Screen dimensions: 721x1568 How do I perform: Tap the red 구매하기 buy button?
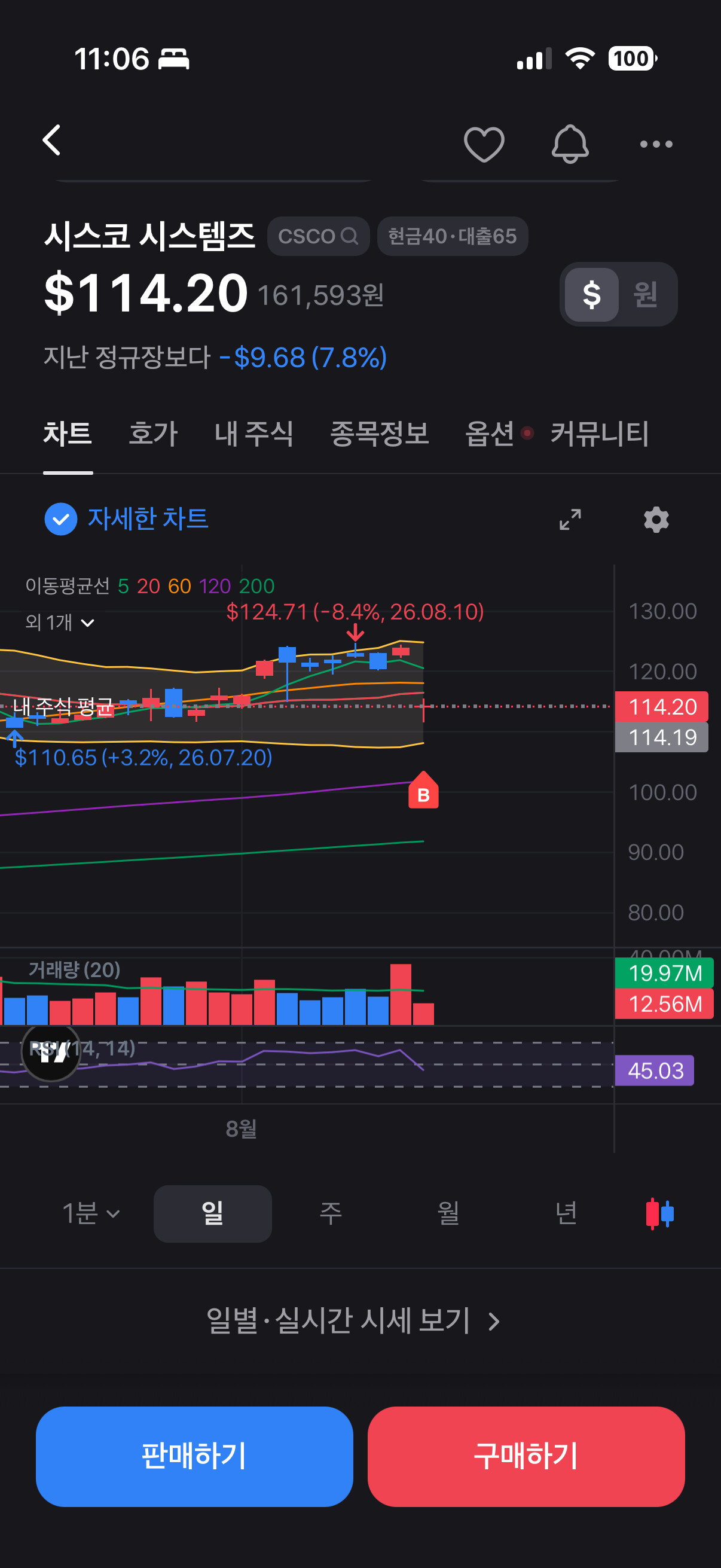point(526,1456)
